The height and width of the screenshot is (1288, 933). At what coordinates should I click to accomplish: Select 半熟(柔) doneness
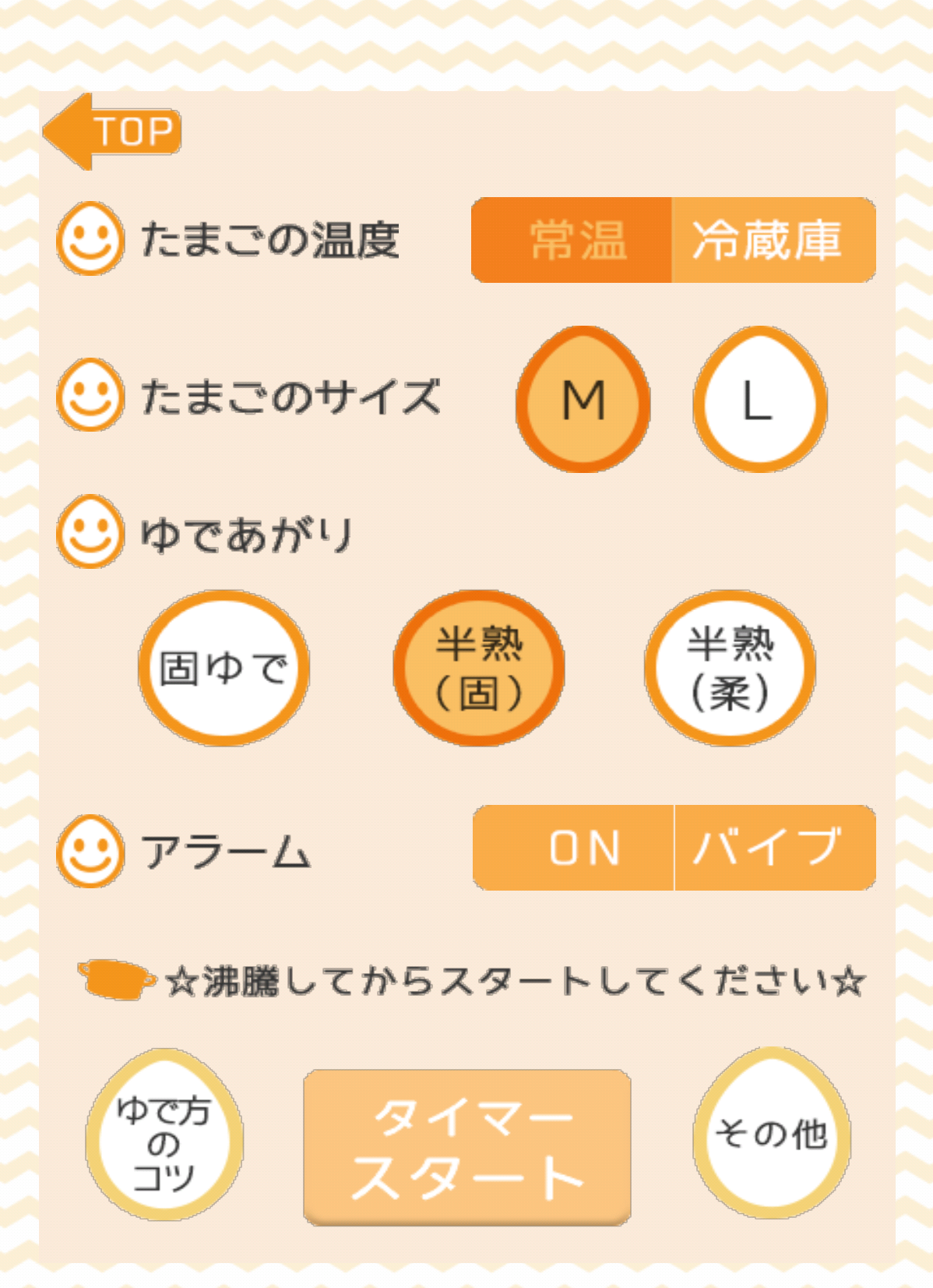click(x=731, y=669)
